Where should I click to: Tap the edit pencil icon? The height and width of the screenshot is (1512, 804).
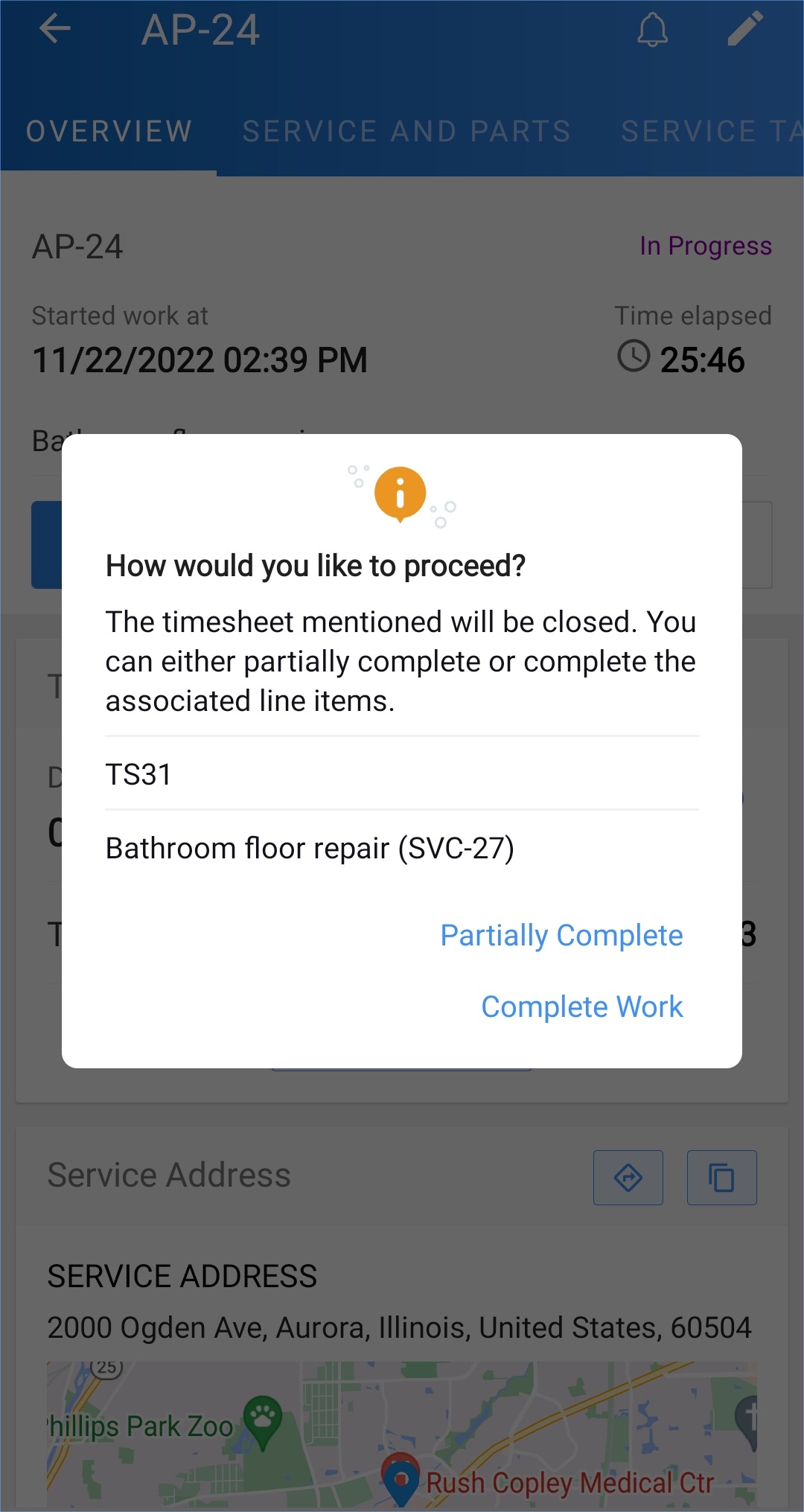745,30
